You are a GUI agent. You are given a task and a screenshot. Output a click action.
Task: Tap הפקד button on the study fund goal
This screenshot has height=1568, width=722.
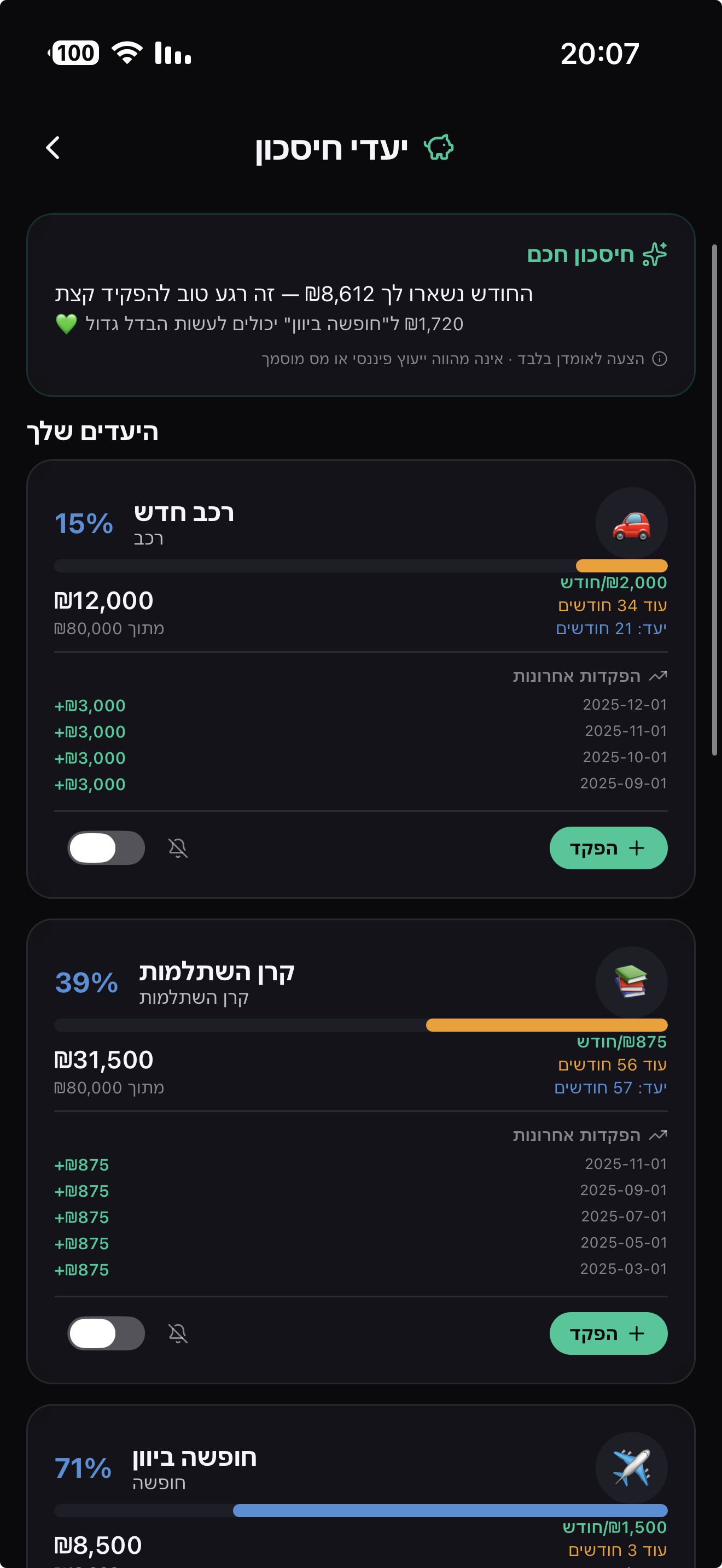(608, 1333)
